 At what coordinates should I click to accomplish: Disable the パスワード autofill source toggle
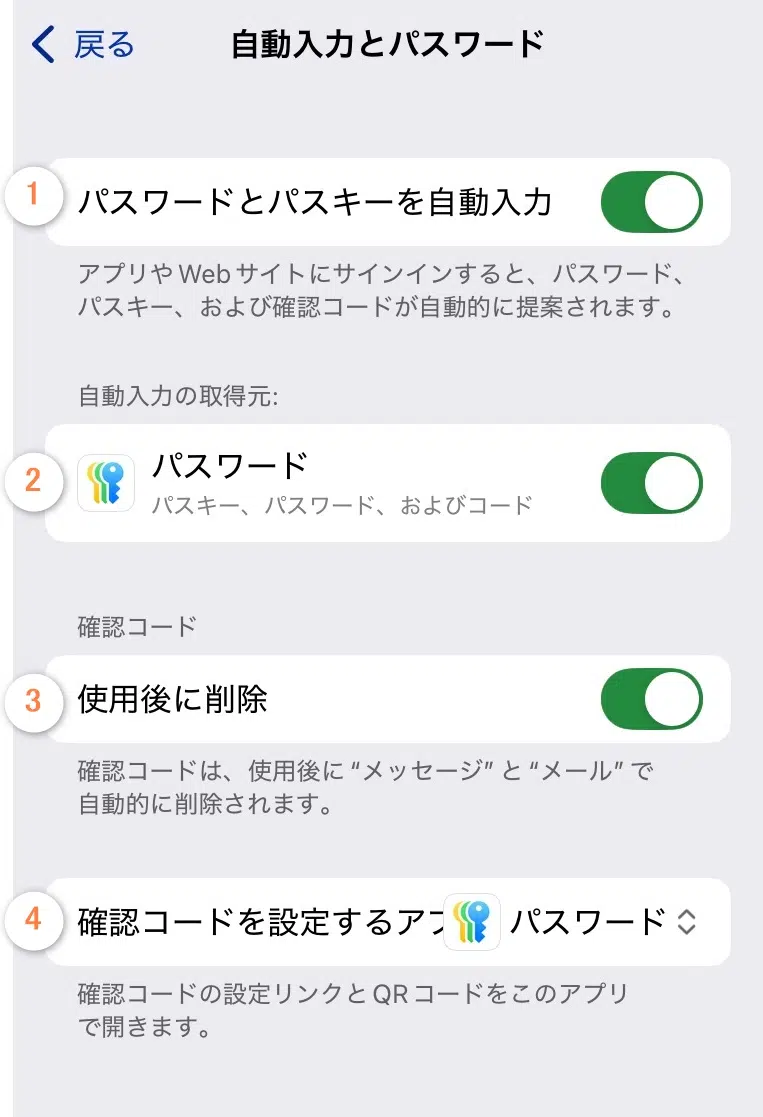tap(651, 483)
